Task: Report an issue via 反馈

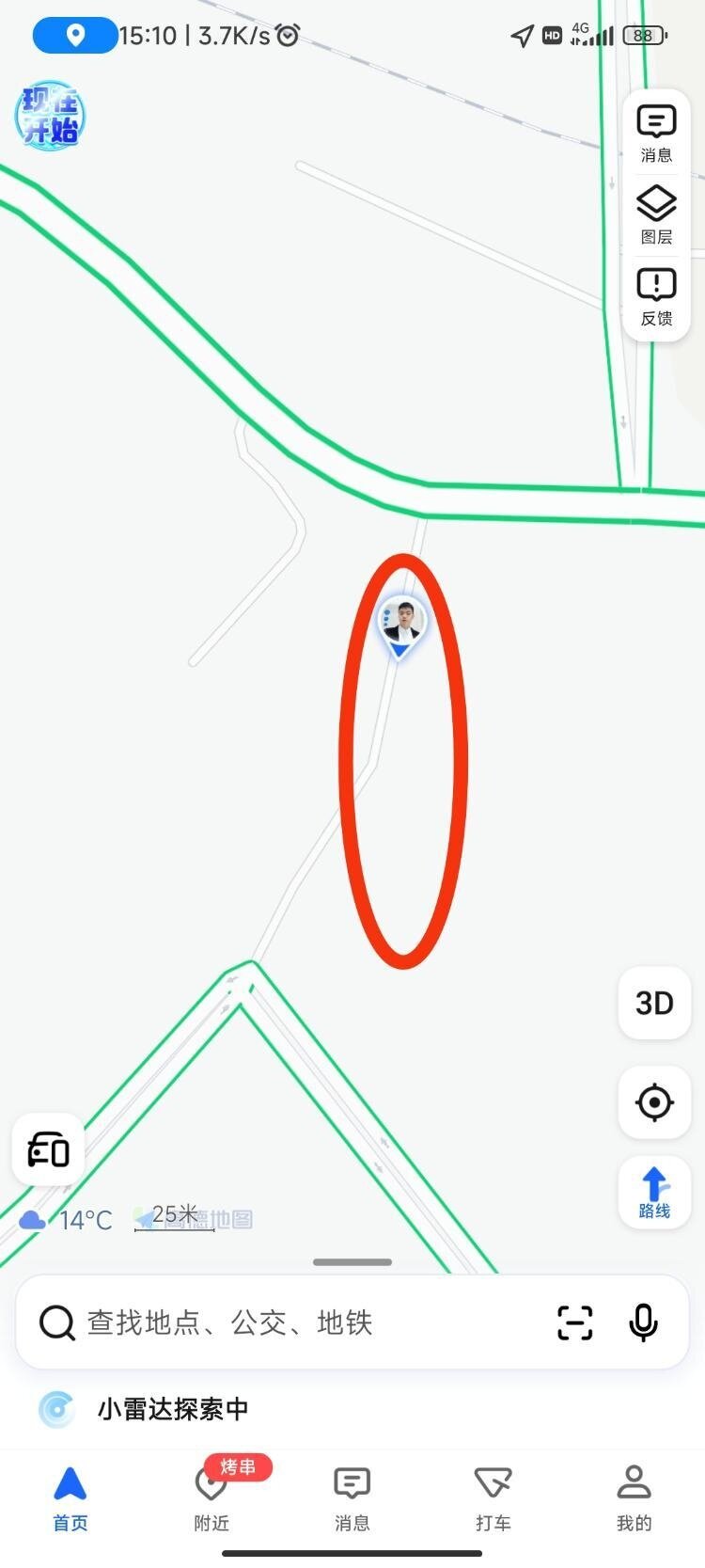Action: 656,296
